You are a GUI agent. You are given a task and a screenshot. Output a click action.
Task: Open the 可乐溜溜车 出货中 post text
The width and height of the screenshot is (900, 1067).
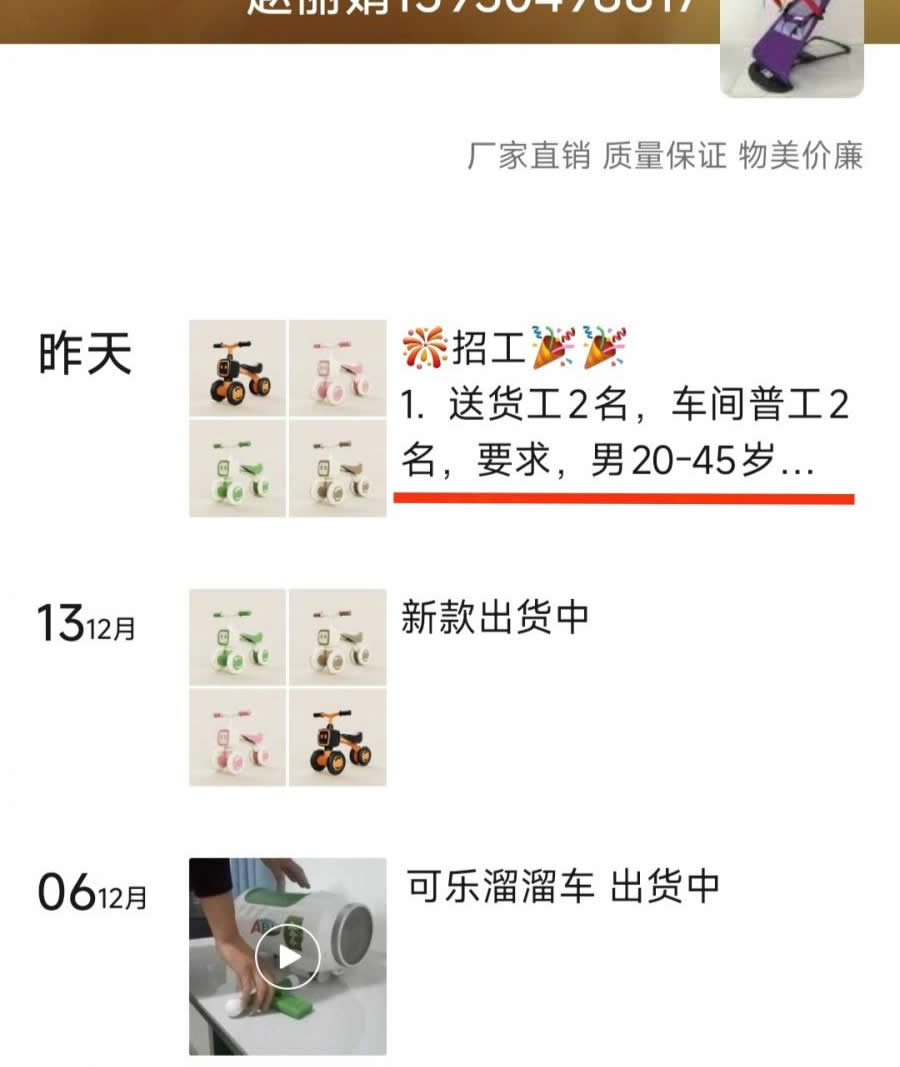coord(563,886)
